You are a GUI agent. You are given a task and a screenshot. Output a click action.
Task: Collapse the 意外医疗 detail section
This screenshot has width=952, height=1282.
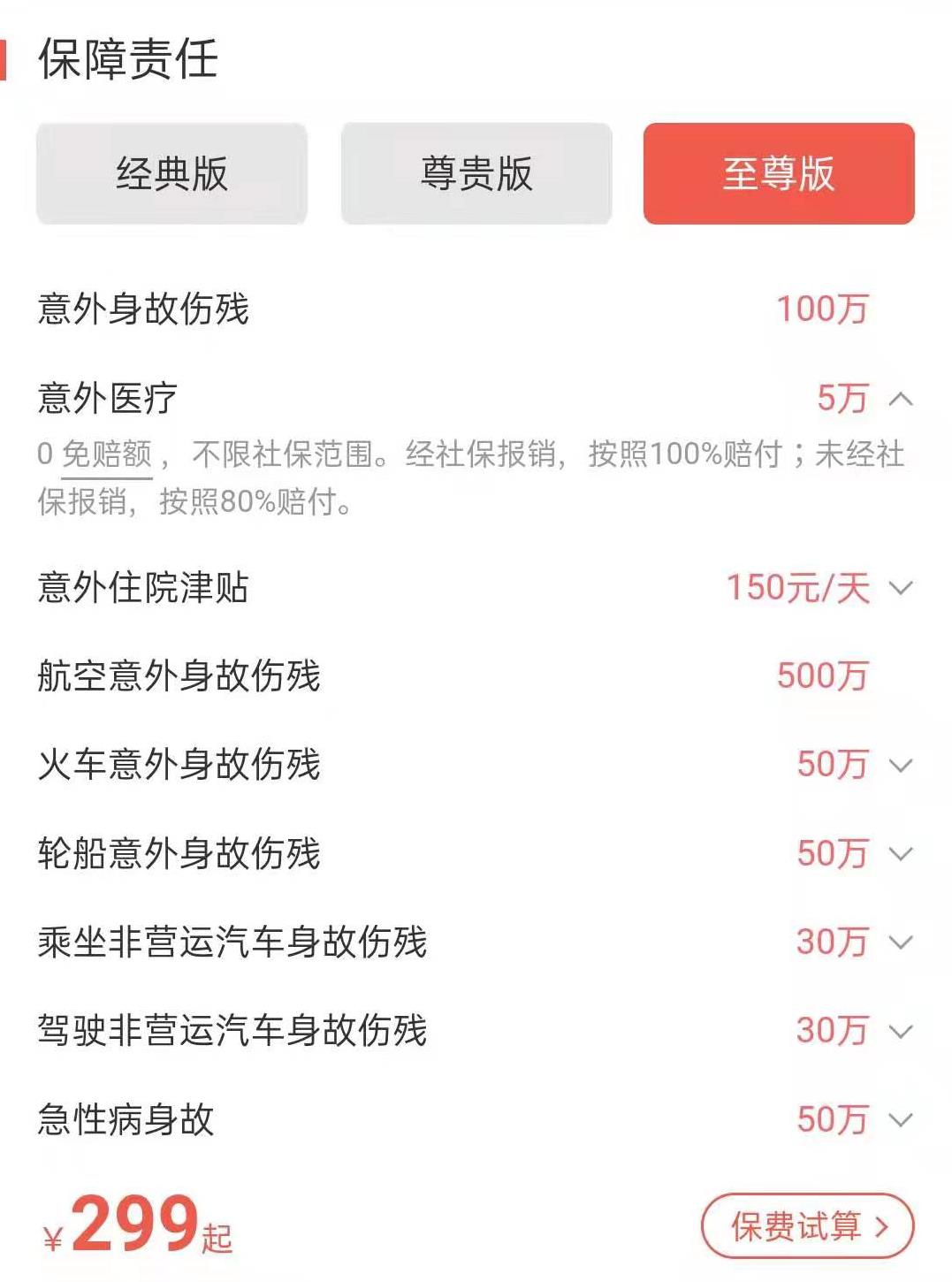point(903,399)
